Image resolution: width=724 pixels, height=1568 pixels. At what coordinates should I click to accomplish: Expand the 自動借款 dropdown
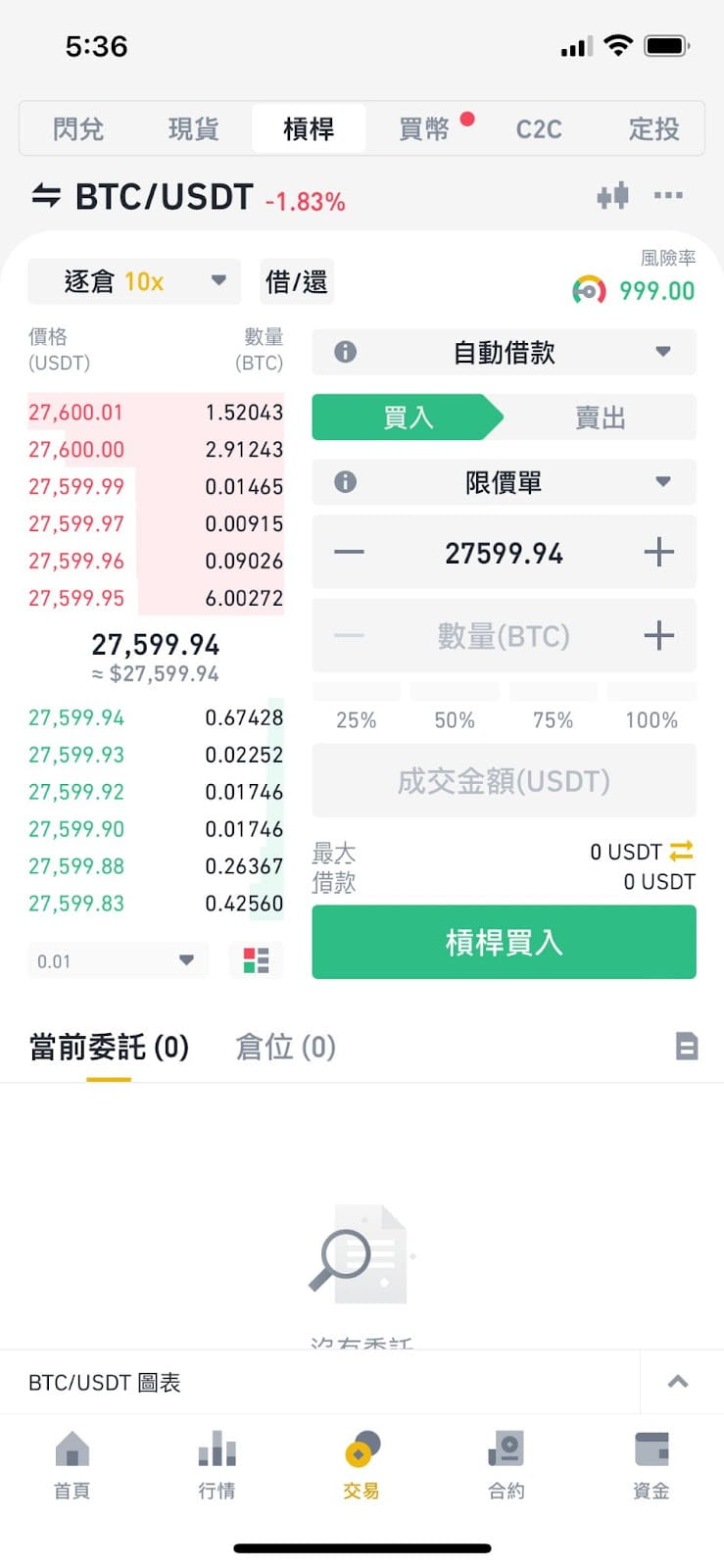504,352
